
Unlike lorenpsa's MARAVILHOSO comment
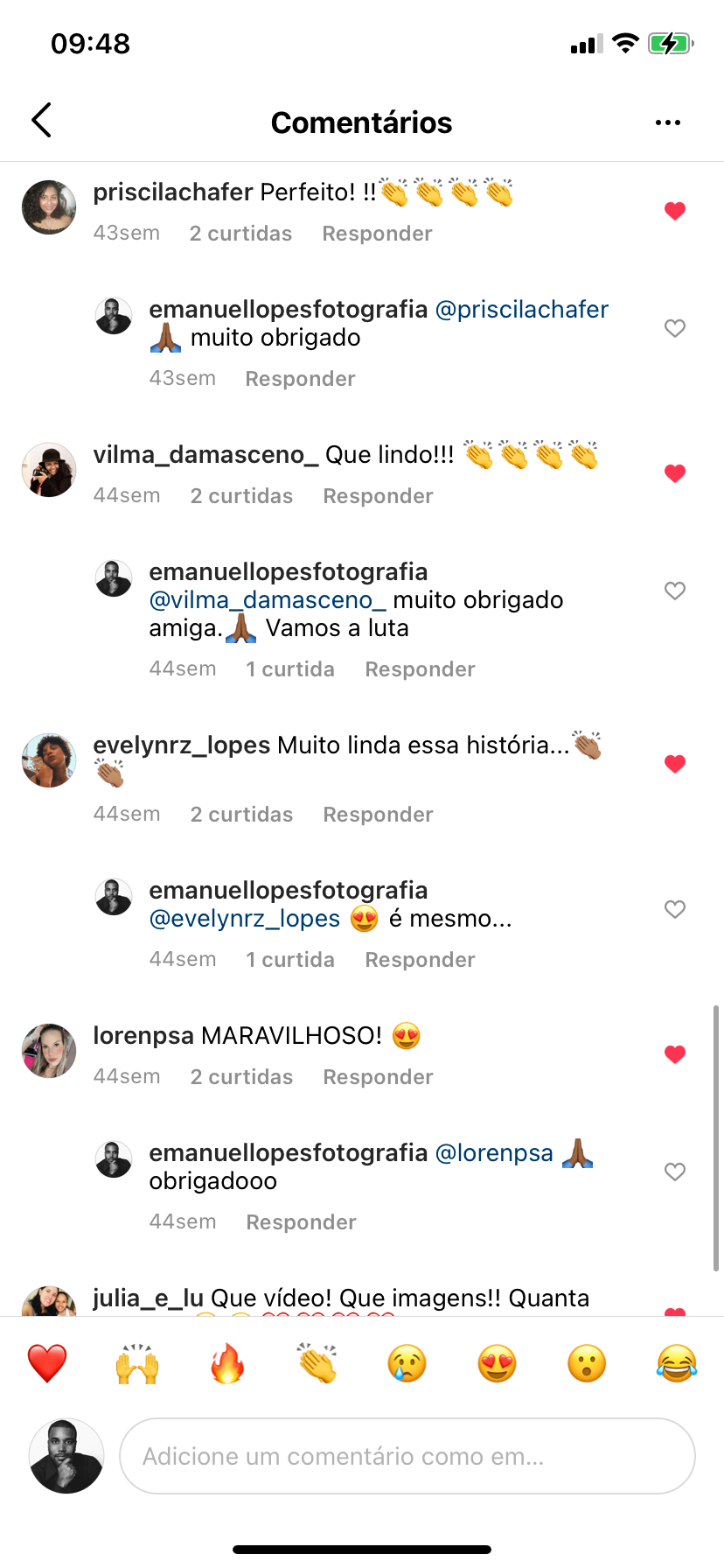tap(674, 1054)
